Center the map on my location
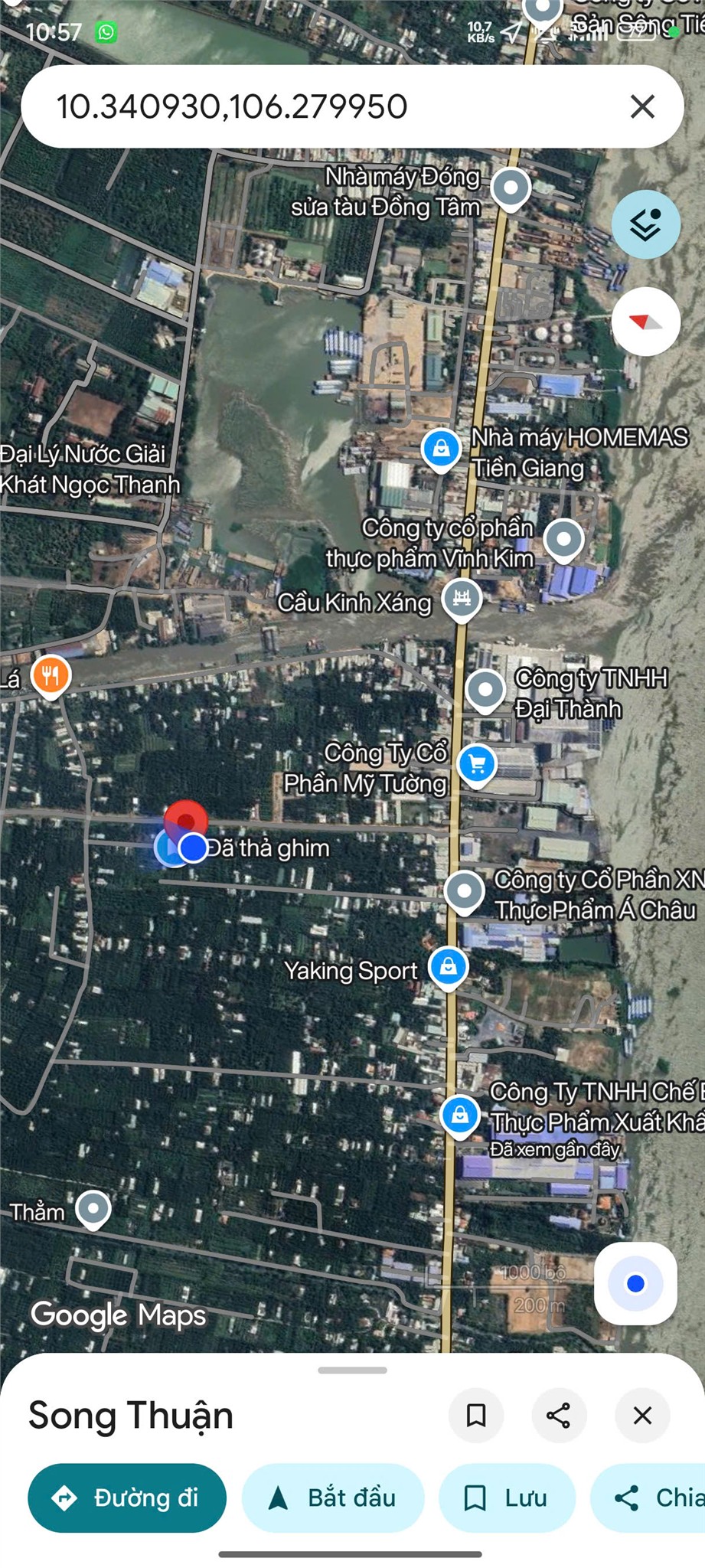The width and height of the screenshot is (705, 1568). 635,1284
